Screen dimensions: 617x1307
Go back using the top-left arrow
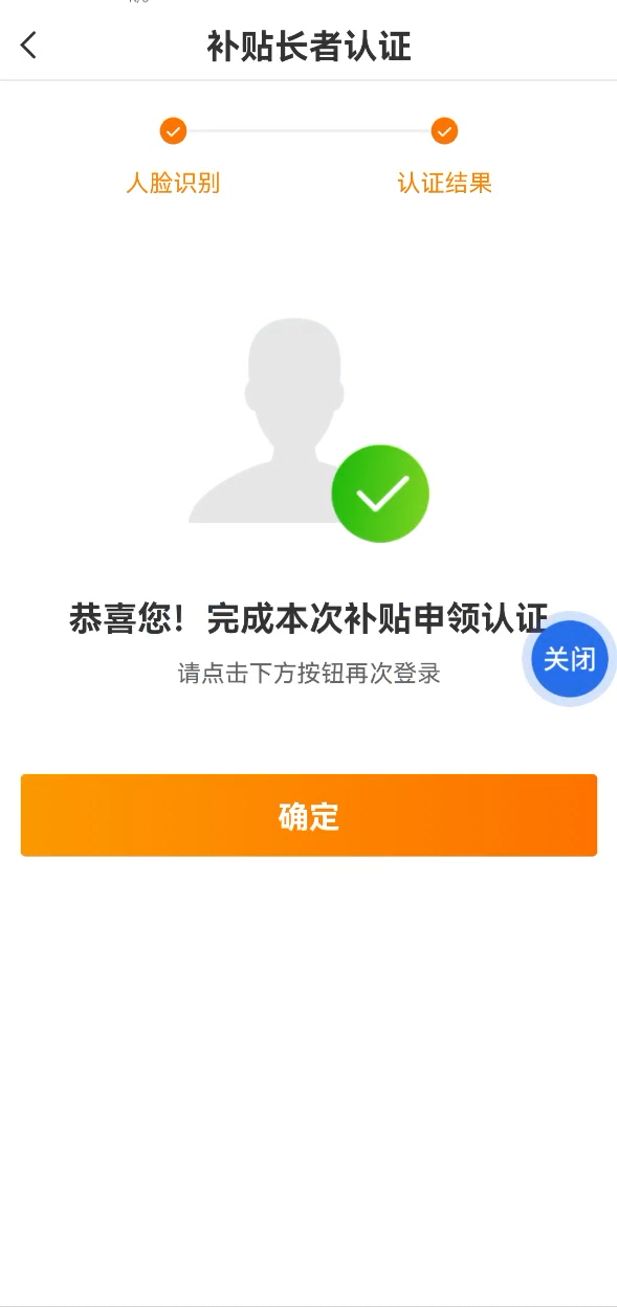pos(28,45)
